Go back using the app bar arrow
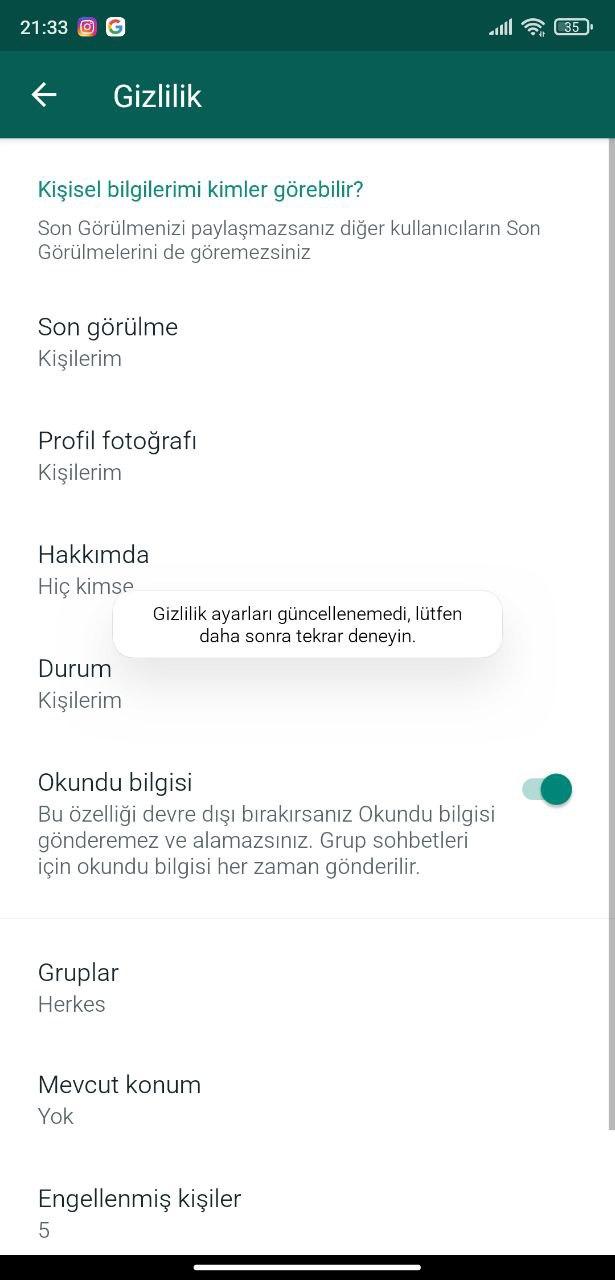This screenshot has height=1280, width=615. [x=44, y=95]
